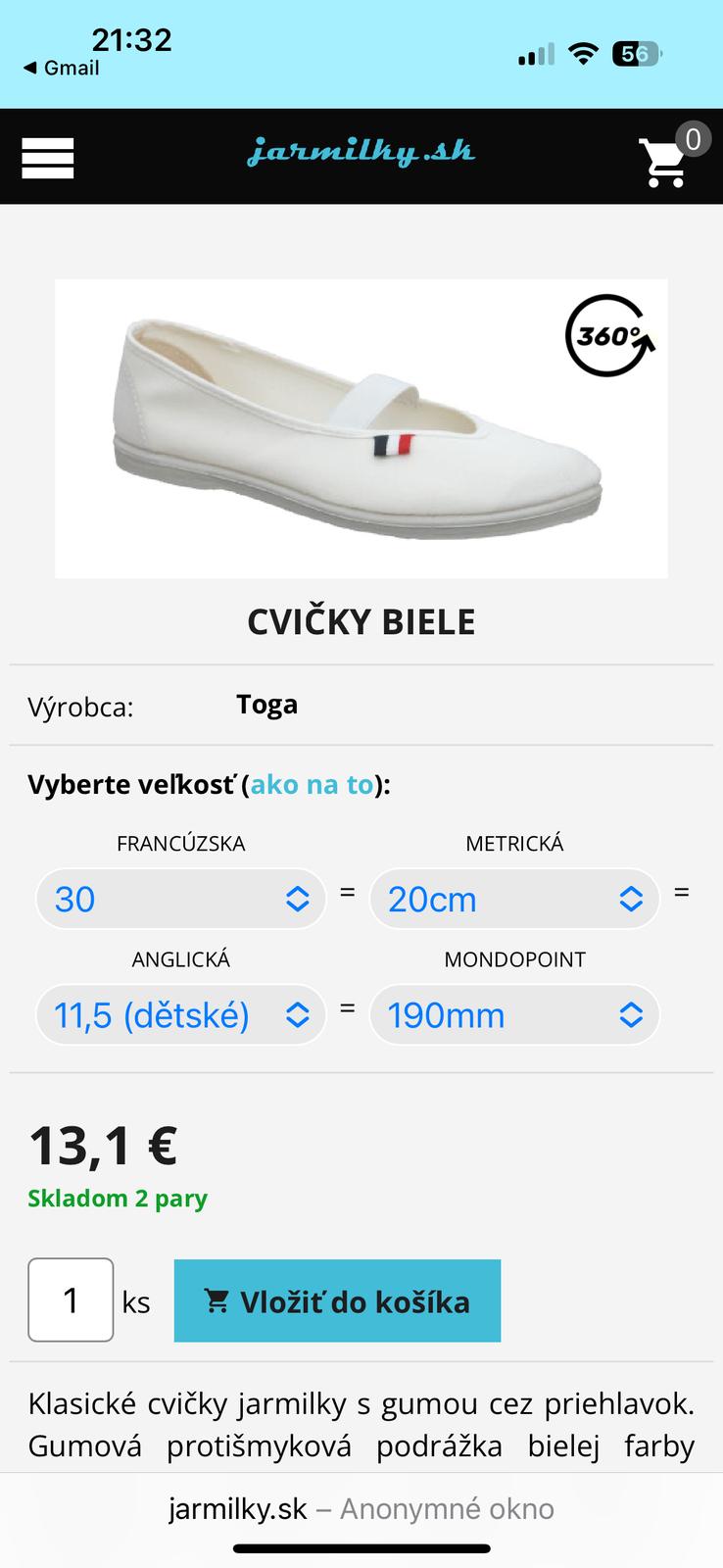
Task: Edit the quantity field
Action: tap(71, 1300)
